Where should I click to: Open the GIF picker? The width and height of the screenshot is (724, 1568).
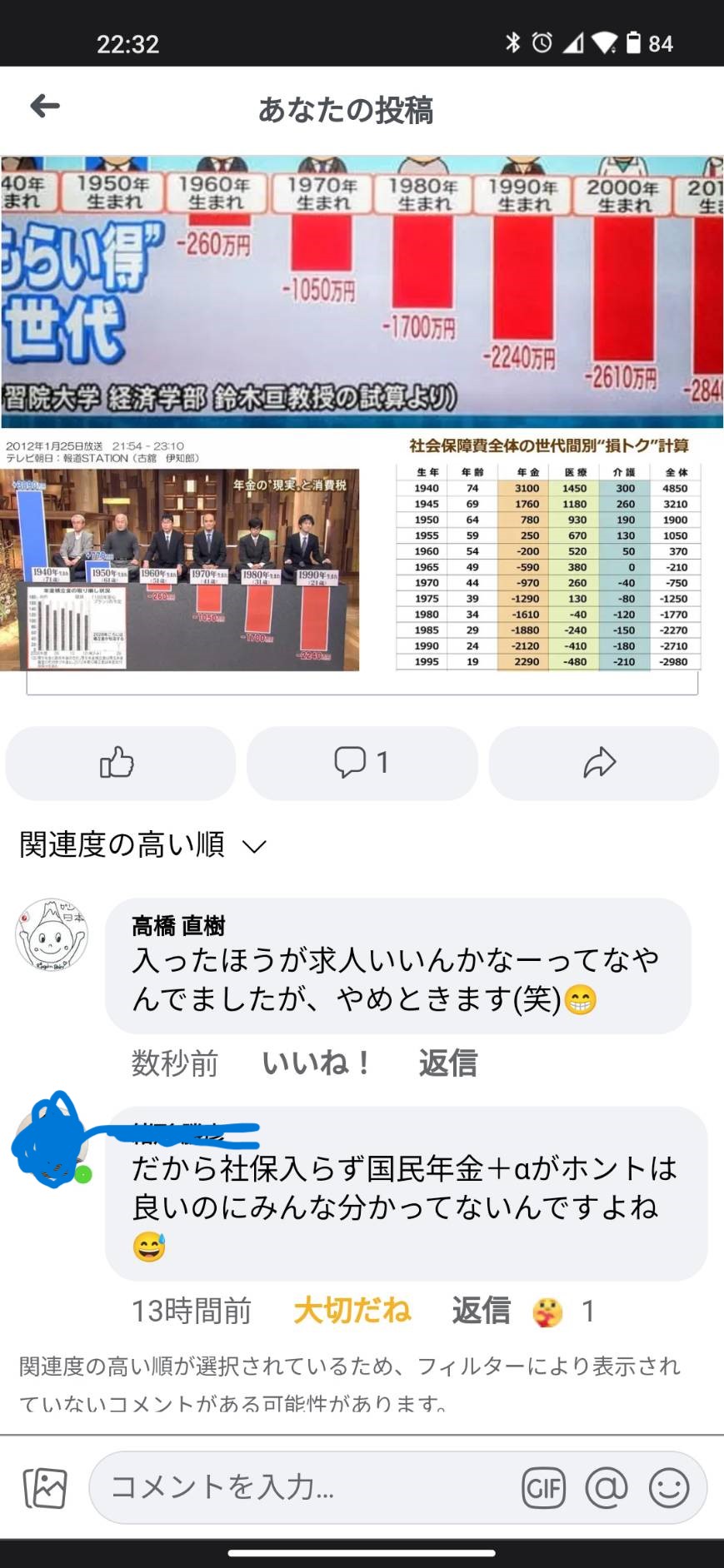(543, 1488)
